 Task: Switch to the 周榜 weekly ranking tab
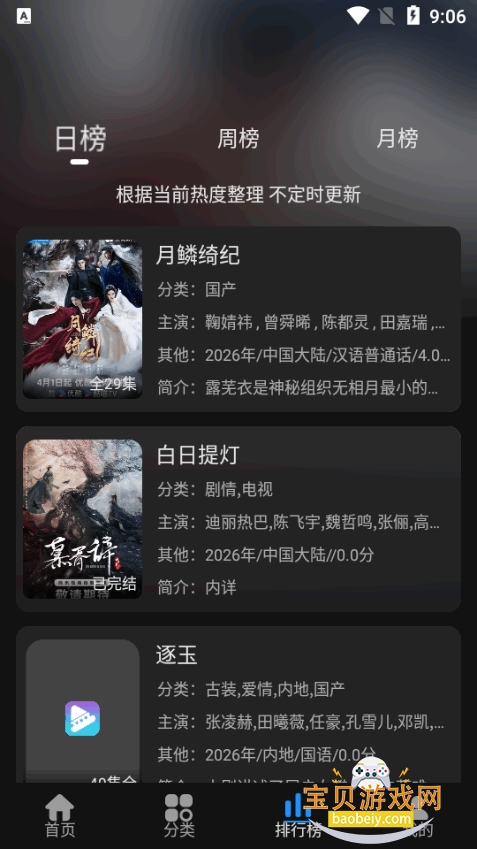pos(238,139)
